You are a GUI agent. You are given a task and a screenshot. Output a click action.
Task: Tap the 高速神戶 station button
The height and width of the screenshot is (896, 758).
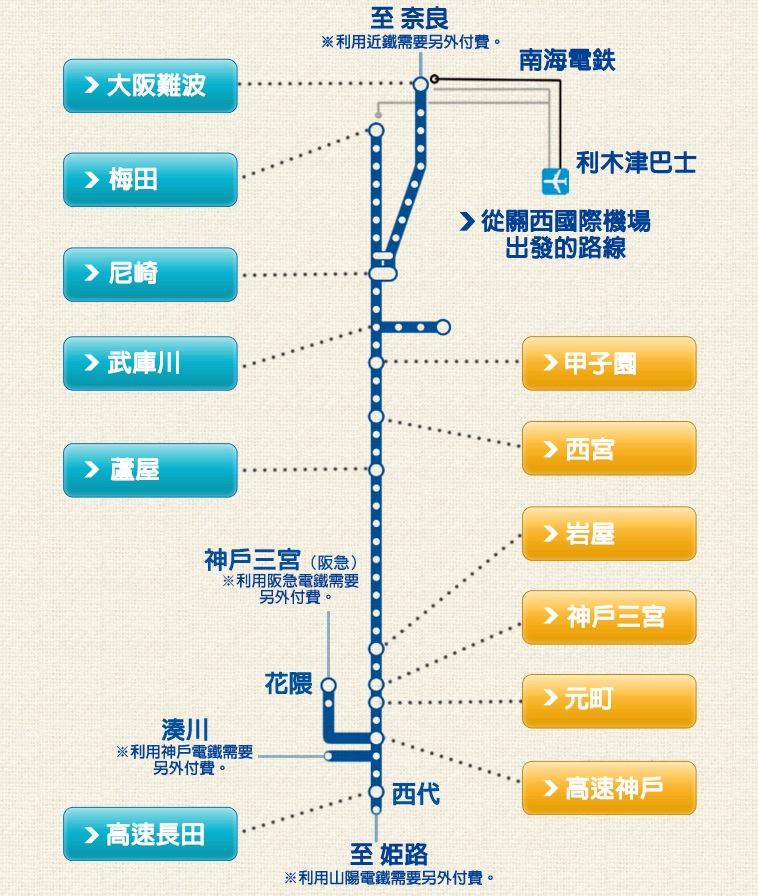pos(608,787)
